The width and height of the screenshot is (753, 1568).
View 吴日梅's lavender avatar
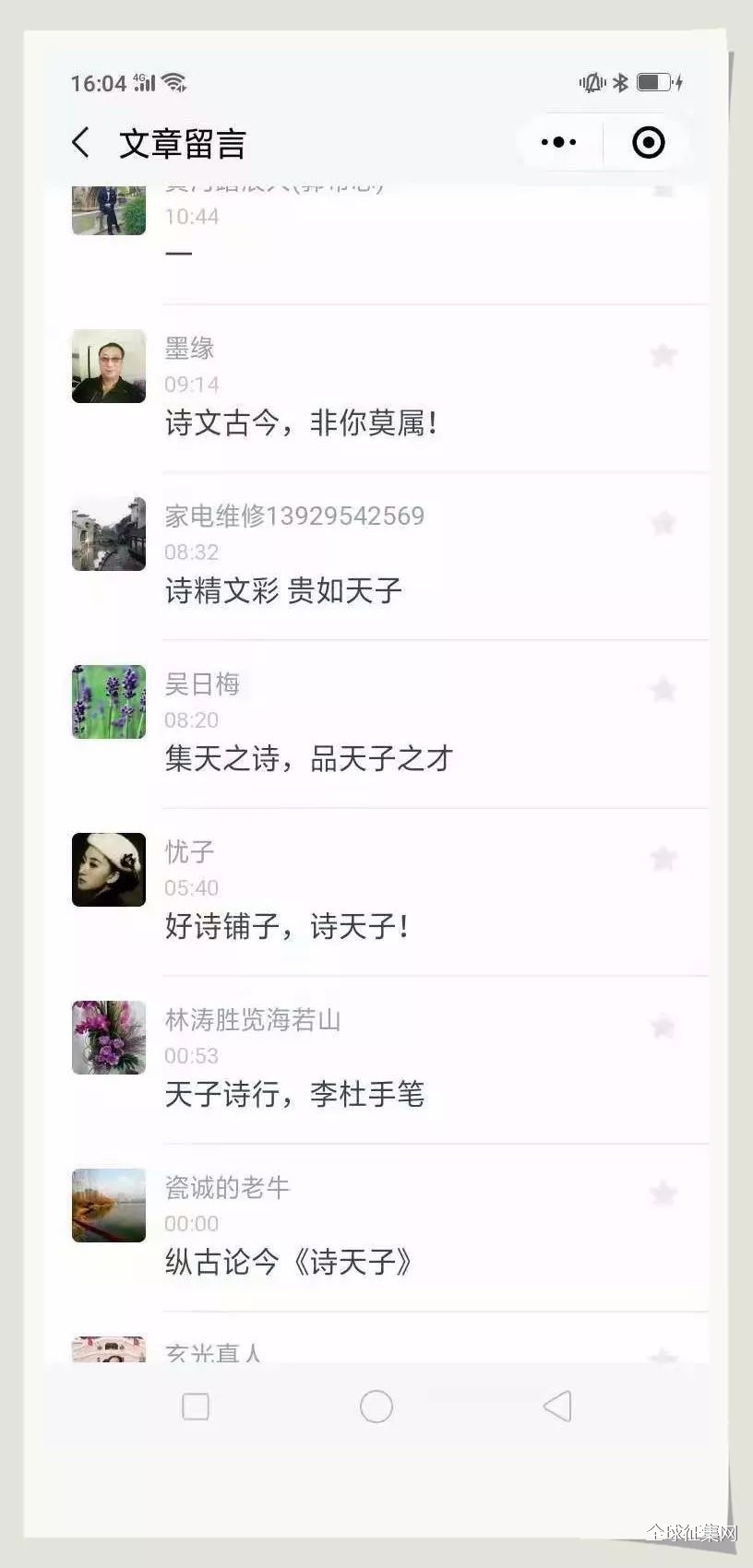click(x=109, y=702)
